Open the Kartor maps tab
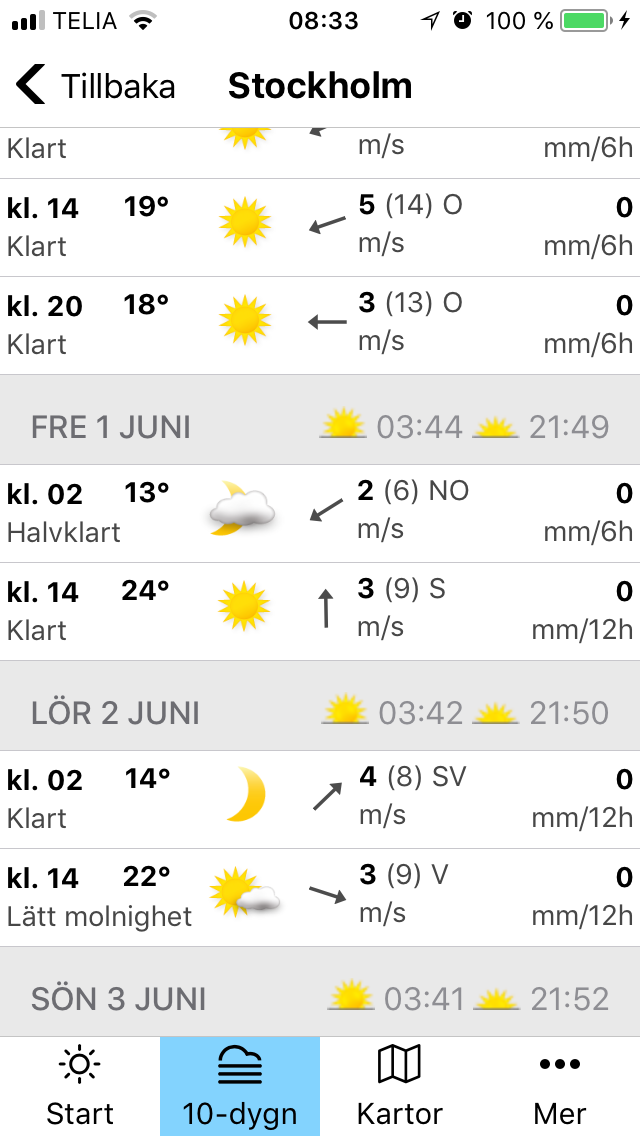The width and height of the screenshot is (640, 1136). [400, 1086]
